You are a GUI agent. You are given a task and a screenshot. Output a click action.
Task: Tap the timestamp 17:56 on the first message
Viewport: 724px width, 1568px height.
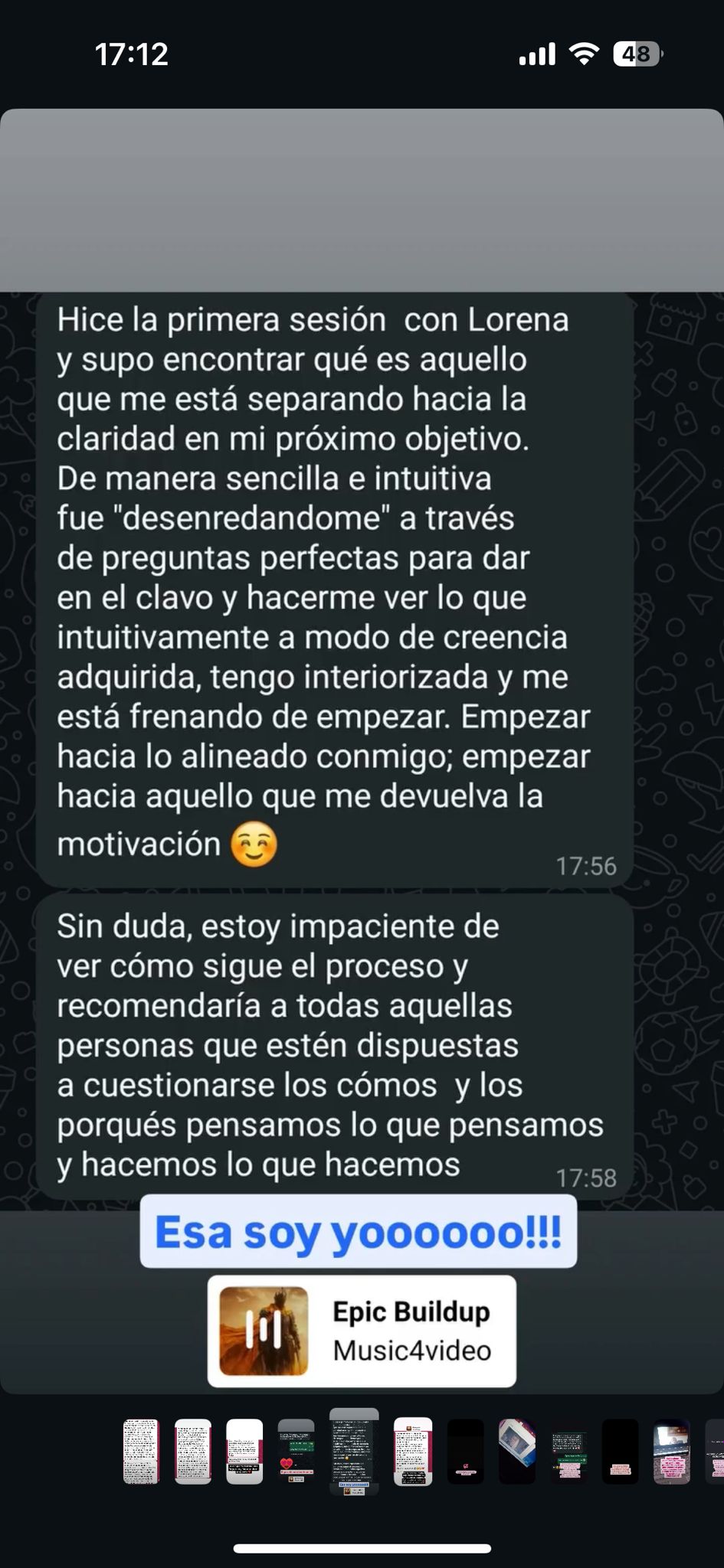point(587,866)
